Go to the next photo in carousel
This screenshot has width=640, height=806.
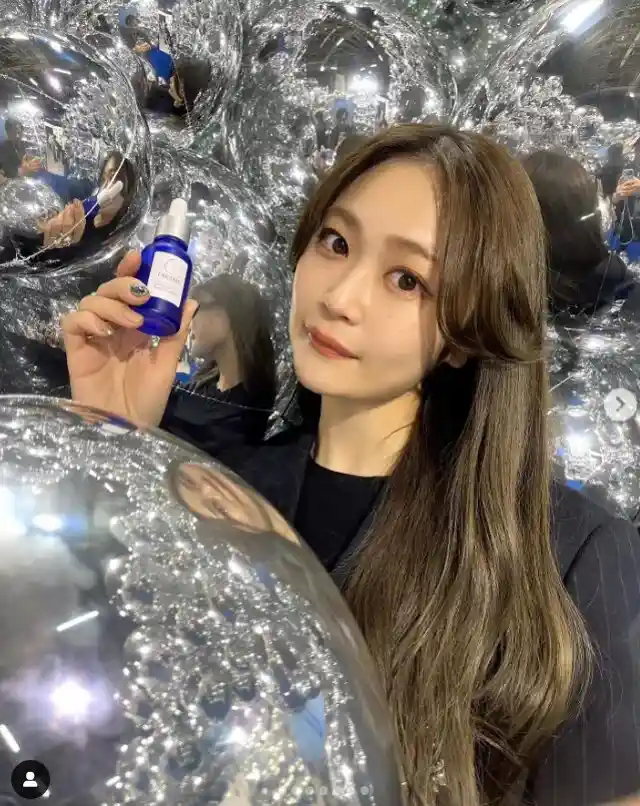[620, 404]
